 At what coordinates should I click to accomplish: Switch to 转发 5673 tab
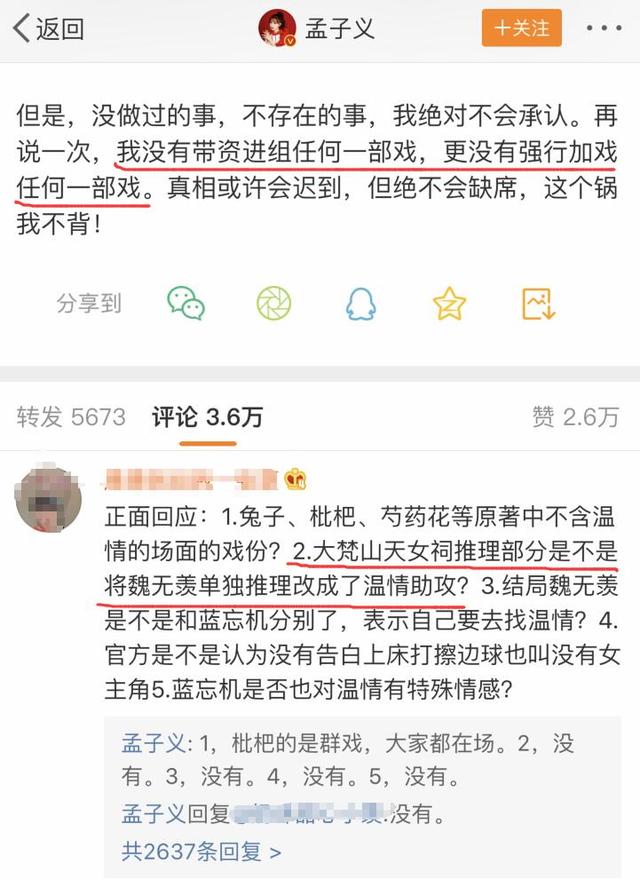click(x=71, y=417)
